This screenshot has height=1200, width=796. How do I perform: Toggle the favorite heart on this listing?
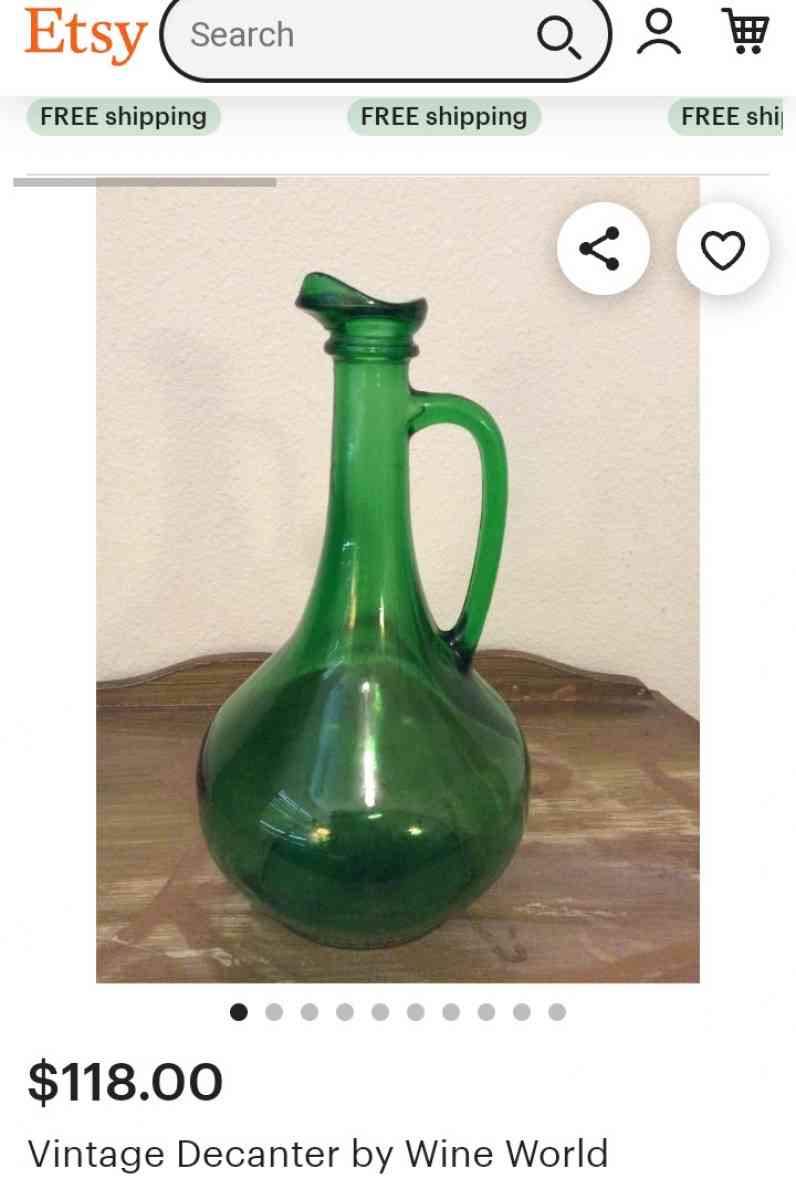tap(722, 248)
